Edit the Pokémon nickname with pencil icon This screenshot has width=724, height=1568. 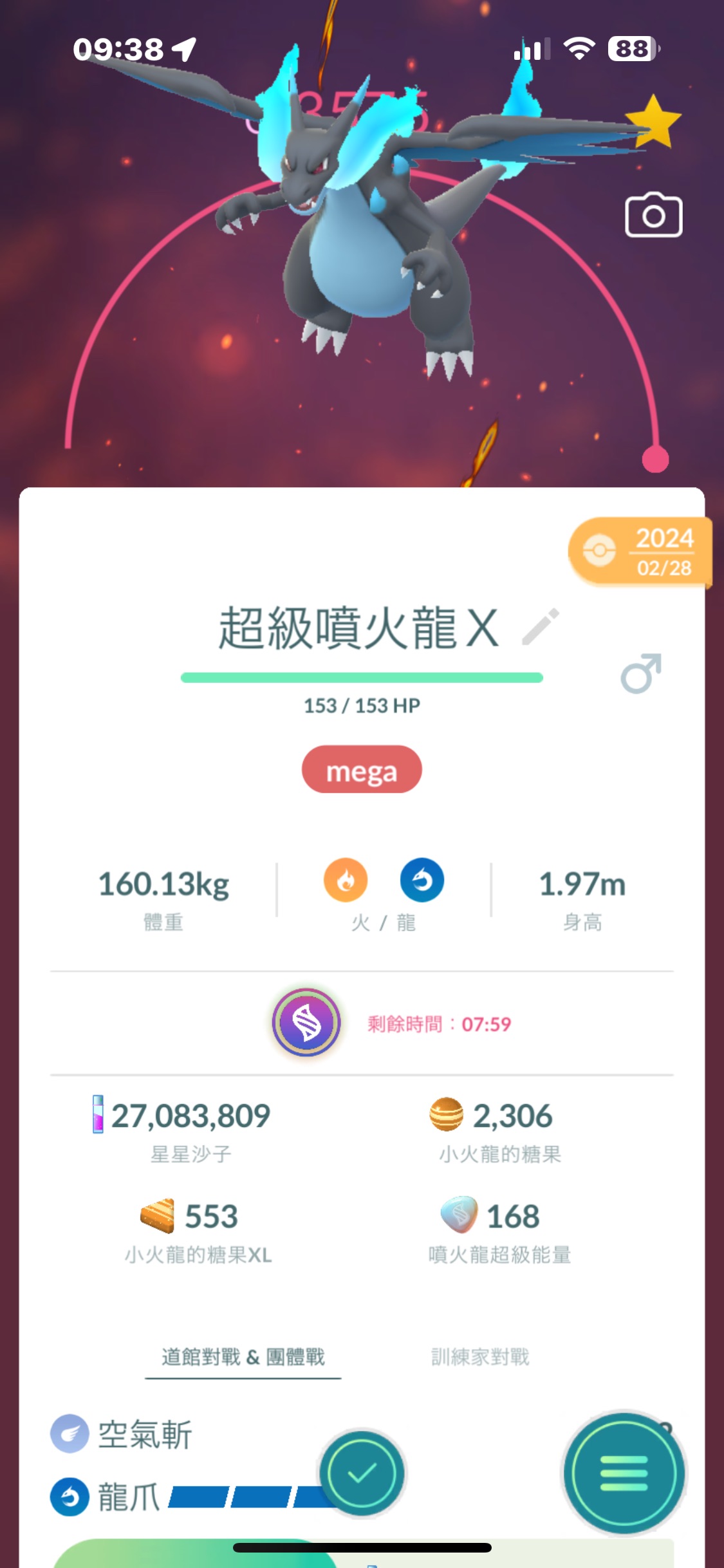point(541,626)
